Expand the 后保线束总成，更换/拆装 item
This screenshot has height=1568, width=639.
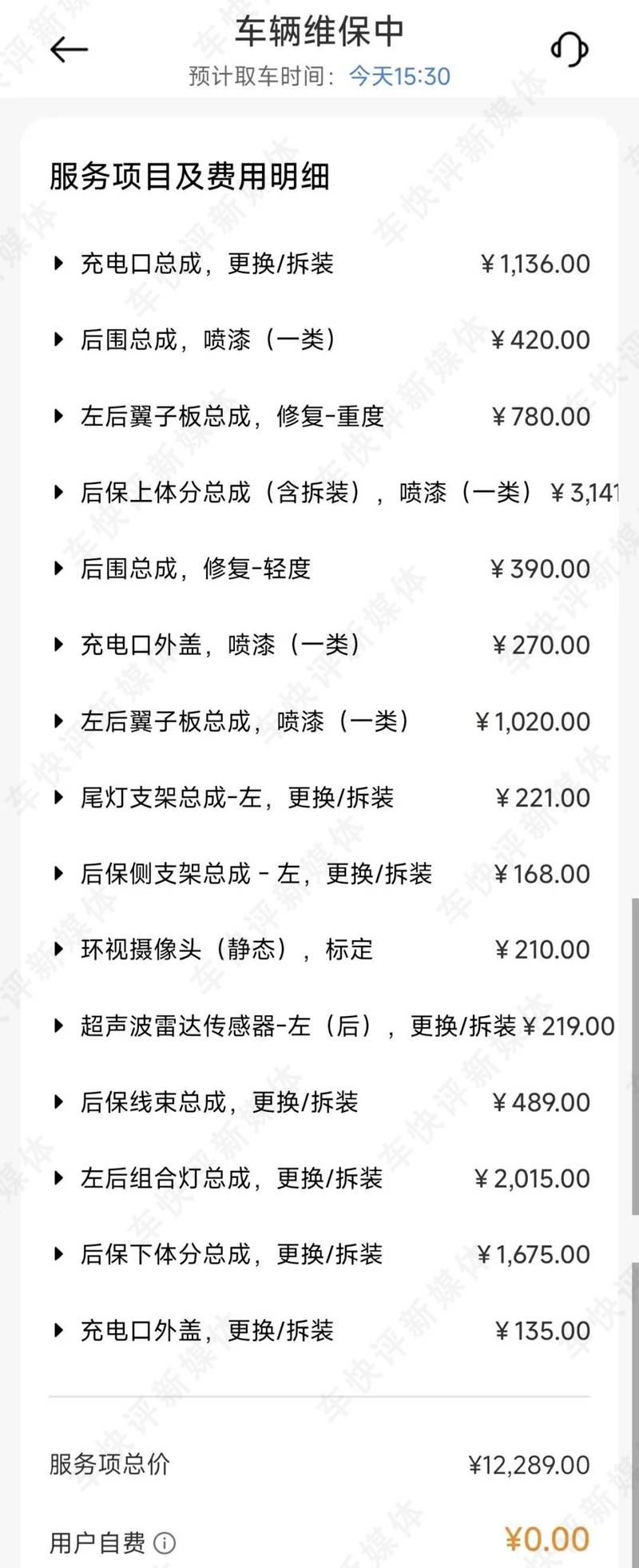[x=58, y=1102]
